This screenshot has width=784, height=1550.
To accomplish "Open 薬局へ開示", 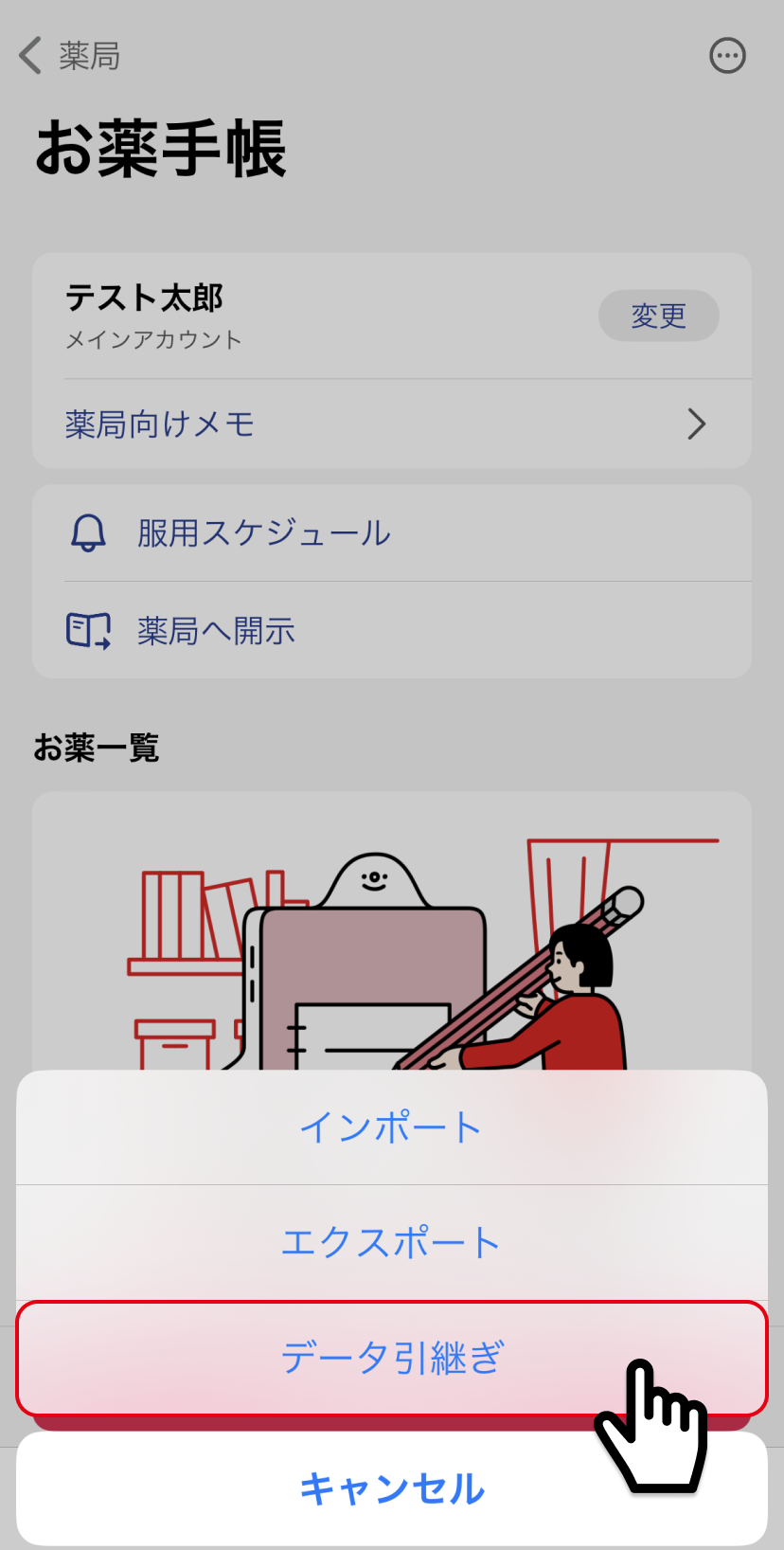I will [392, 630].
